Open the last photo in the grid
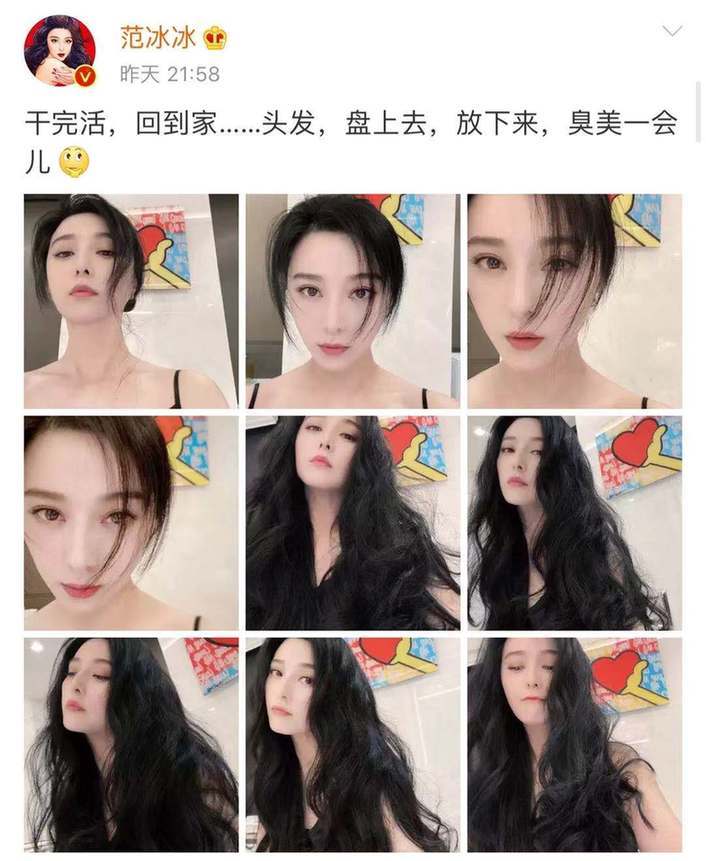706x861 pixels. tap(574, 744)
